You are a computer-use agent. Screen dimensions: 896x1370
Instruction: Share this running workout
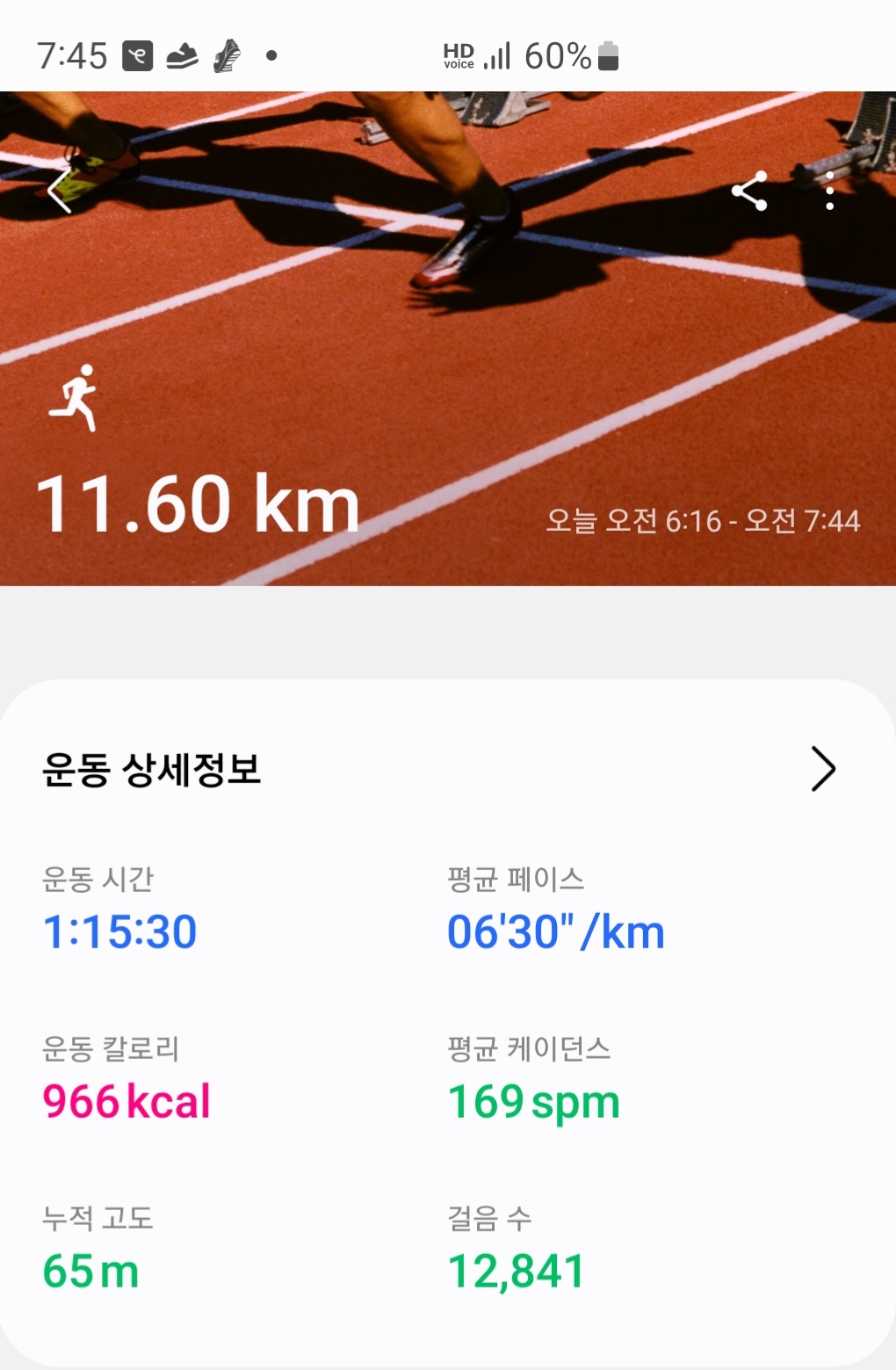(749, 191)
